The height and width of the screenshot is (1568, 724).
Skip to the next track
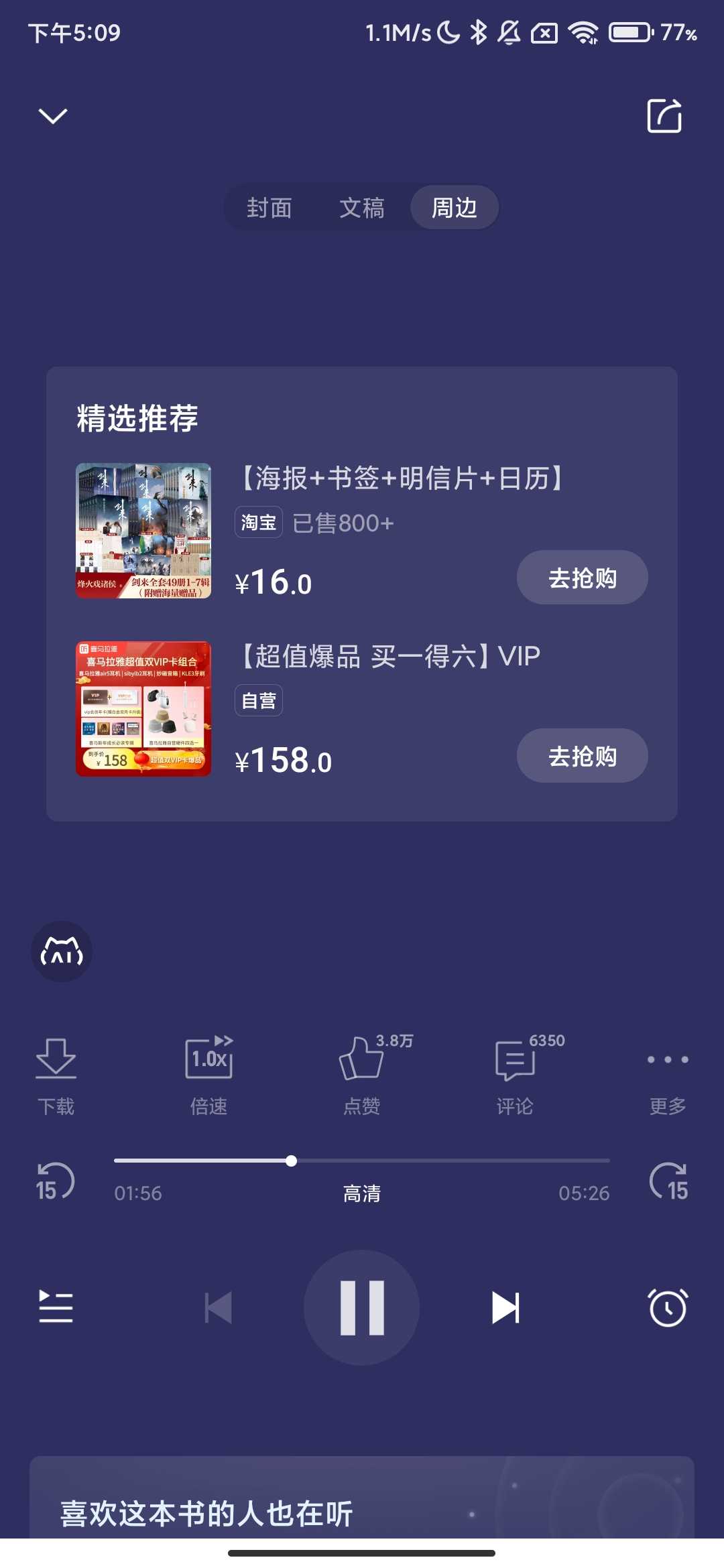[506, 1306]
